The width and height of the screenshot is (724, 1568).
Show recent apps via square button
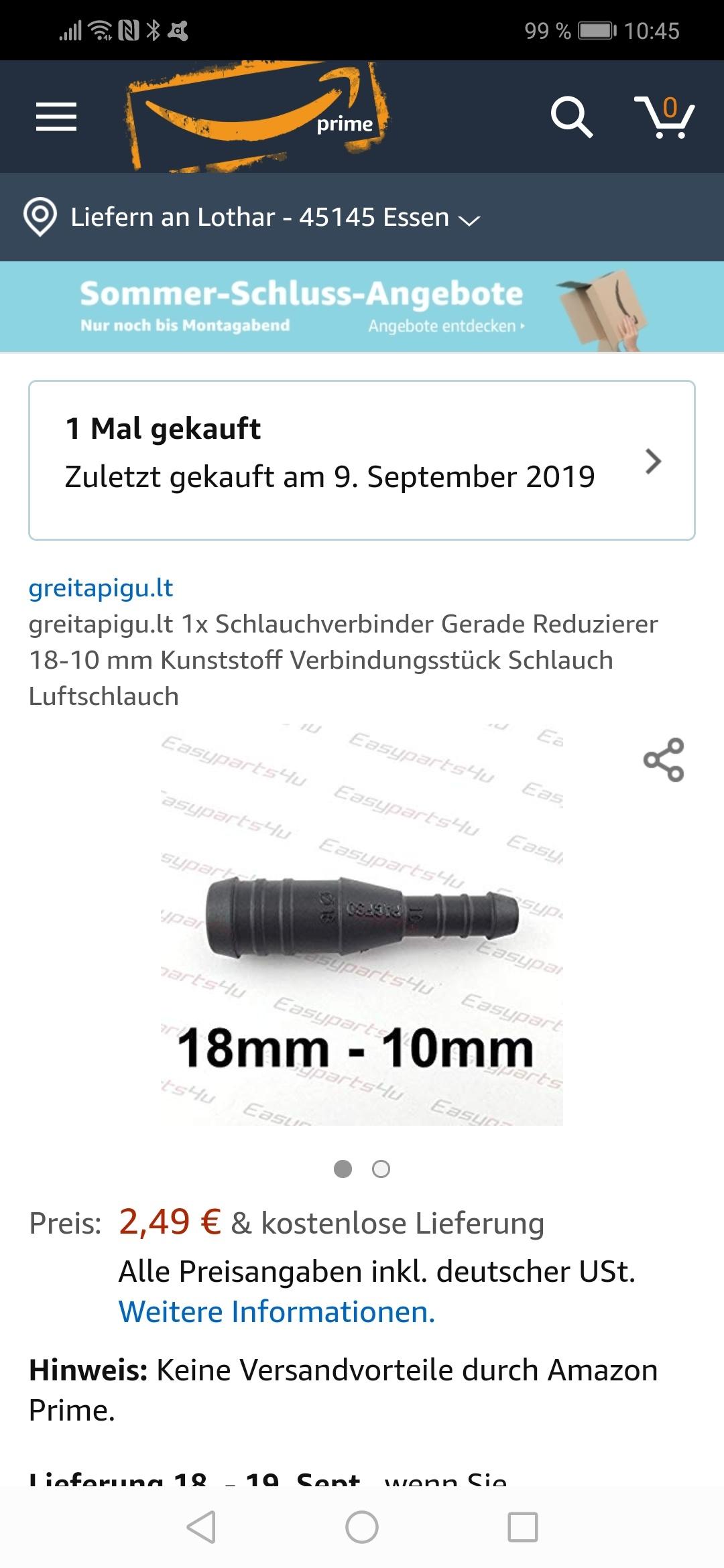click(x=523, y=1528)
